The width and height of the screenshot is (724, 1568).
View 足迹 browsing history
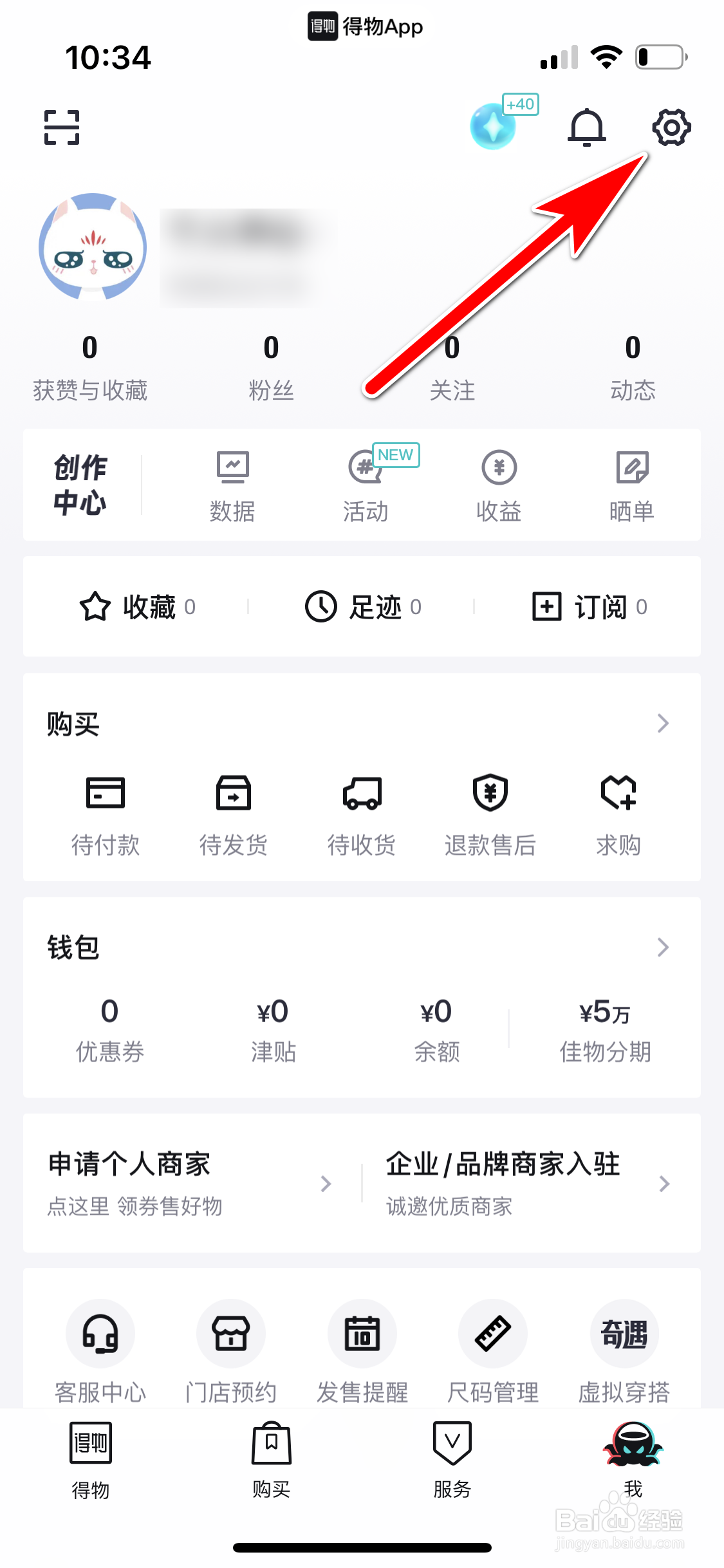pos(363,606)
